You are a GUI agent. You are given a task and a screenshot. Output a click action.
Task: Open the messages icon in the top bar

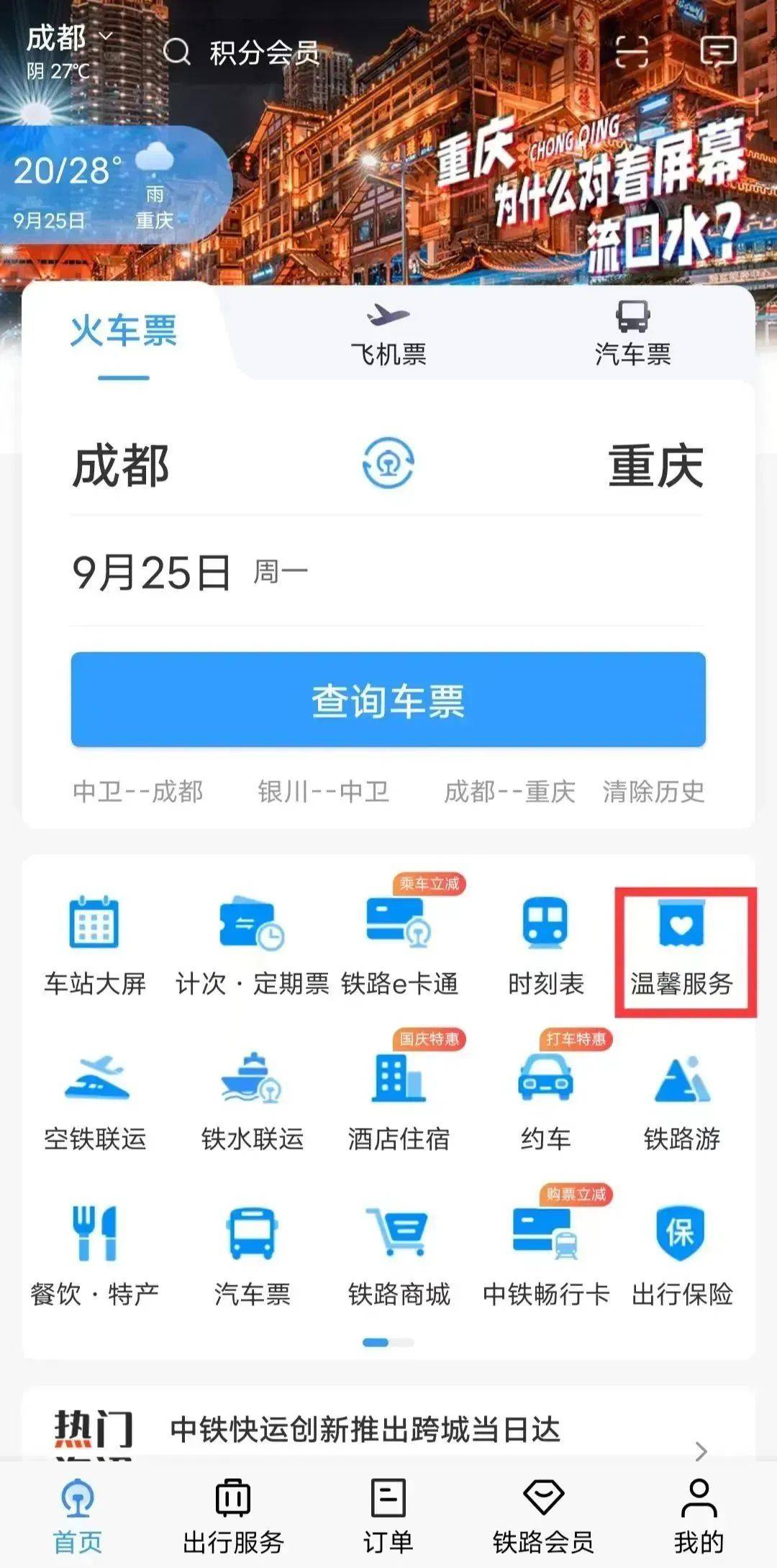[x=718, y=52]
